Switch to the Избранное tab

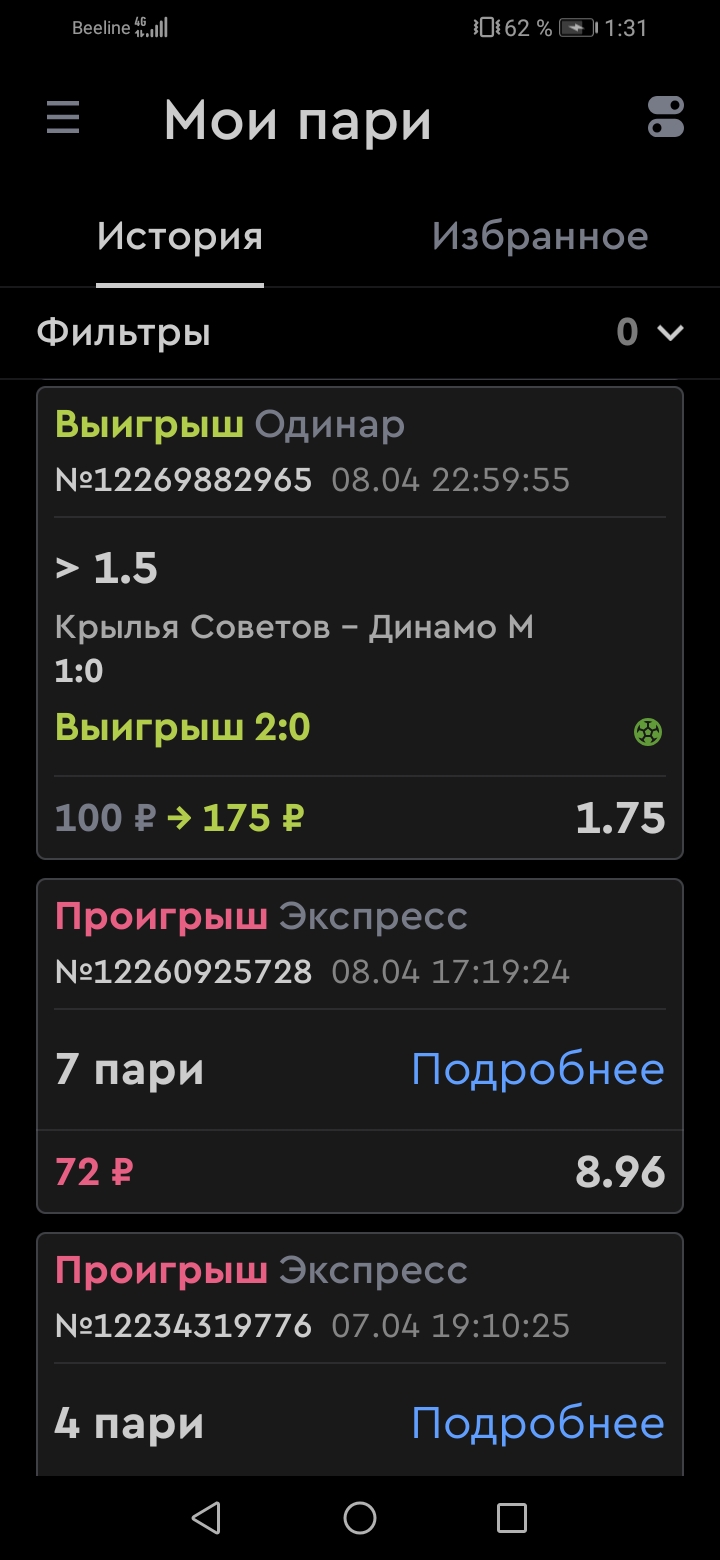[540, 237]
